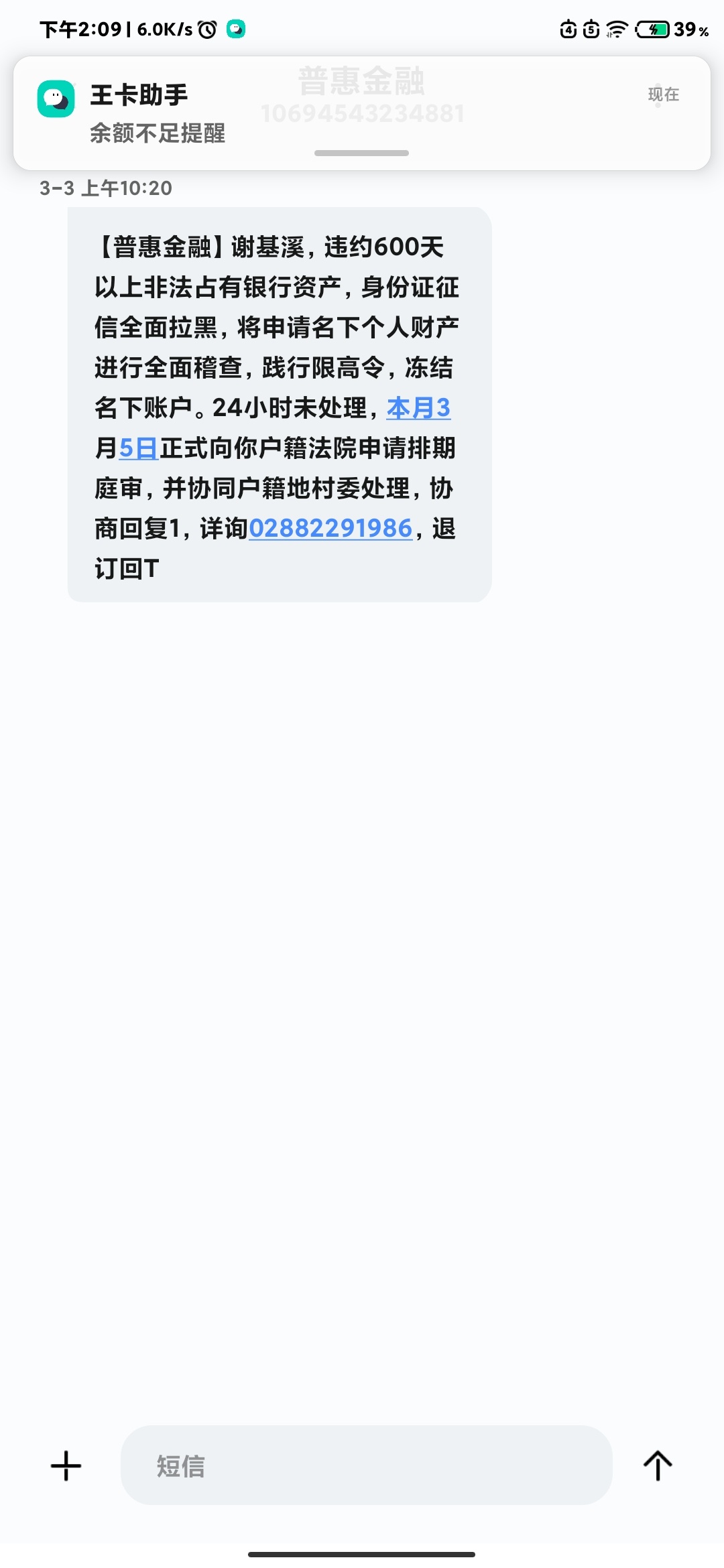This screenshot has width=724, height=1568.
Task: Open the attachment plus icon
Action: [66, 1465]
